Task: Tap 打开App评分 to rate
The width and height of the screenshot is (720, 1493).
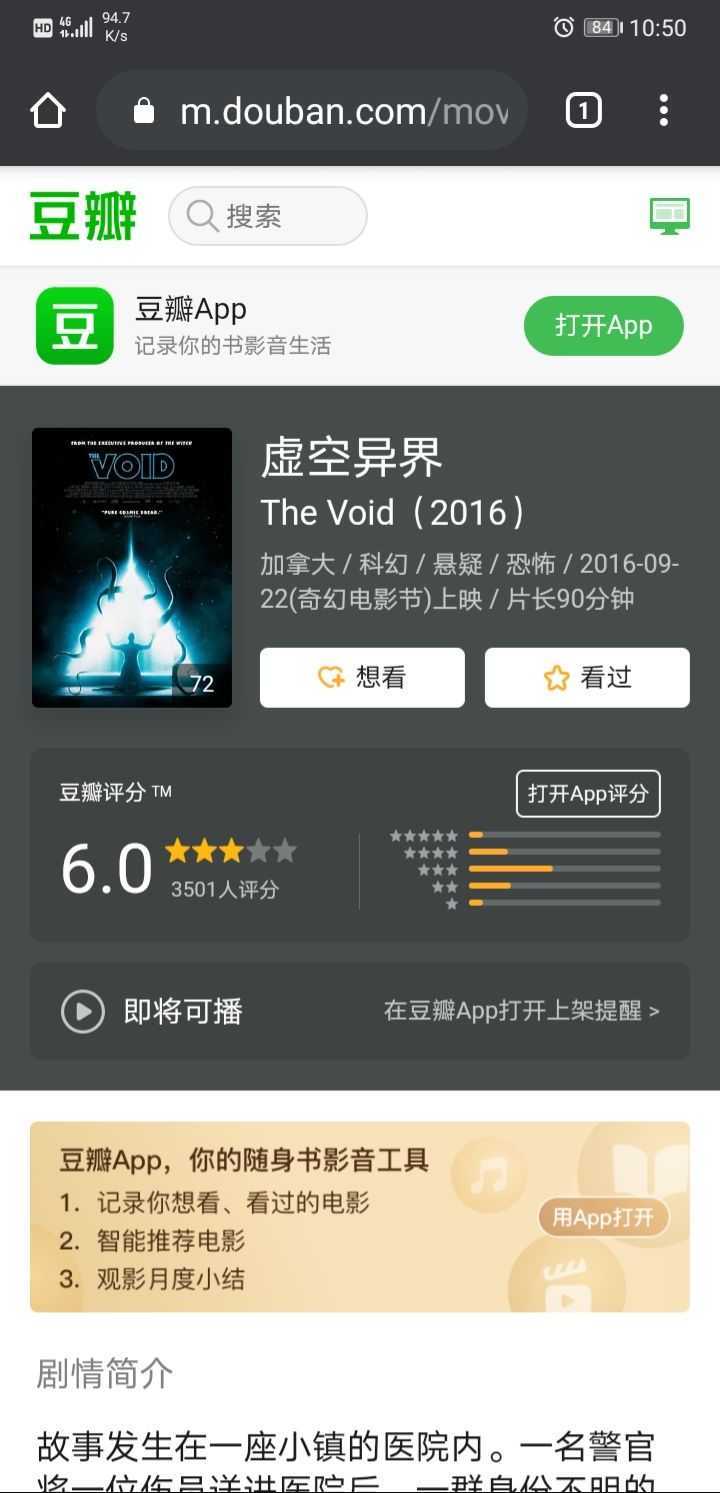Action: pyautogui.click(x=588, y=794)
